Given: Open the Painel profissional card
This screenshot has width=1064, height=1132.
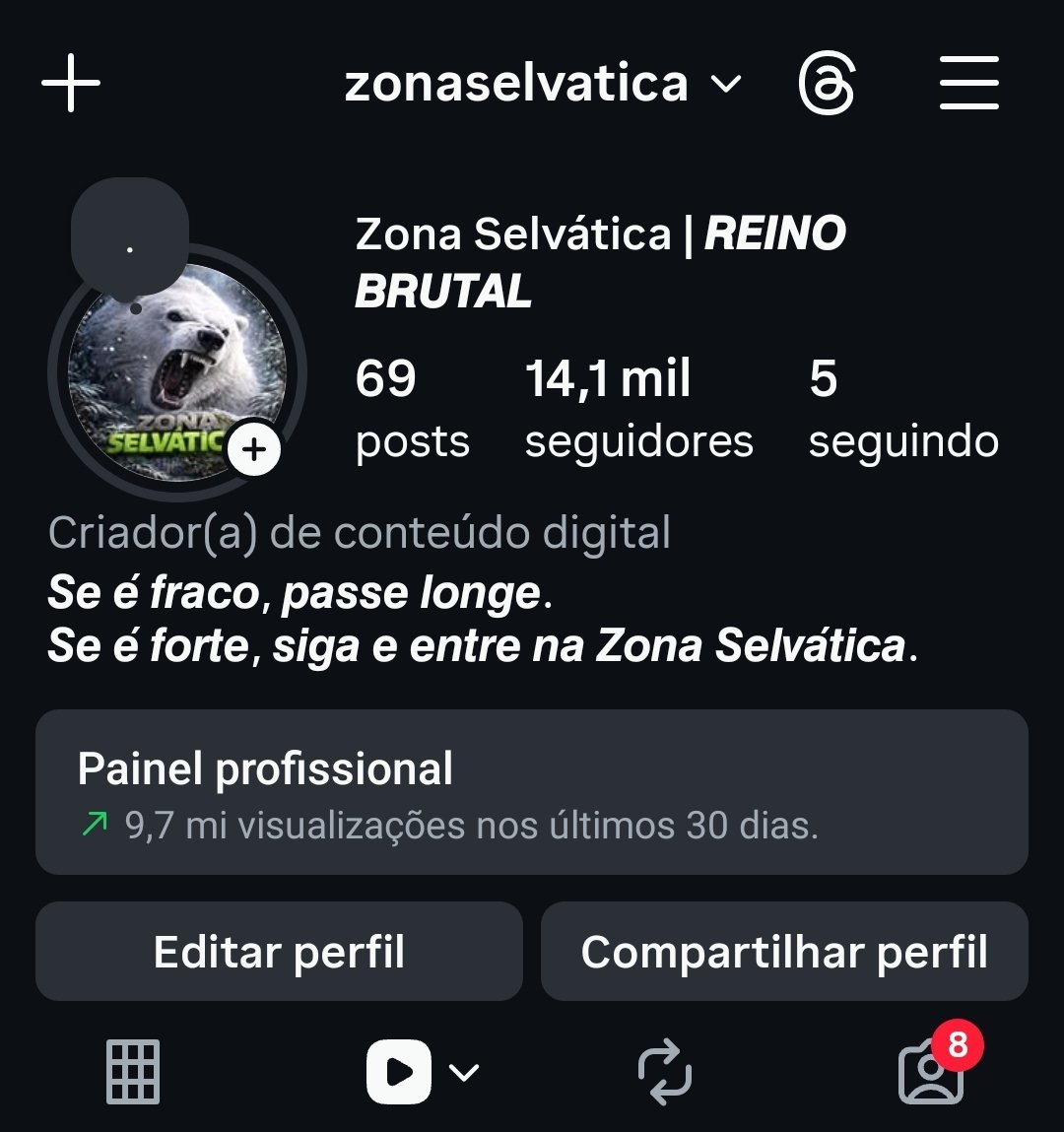Looking at the screenshot, I should pos(532,792).
